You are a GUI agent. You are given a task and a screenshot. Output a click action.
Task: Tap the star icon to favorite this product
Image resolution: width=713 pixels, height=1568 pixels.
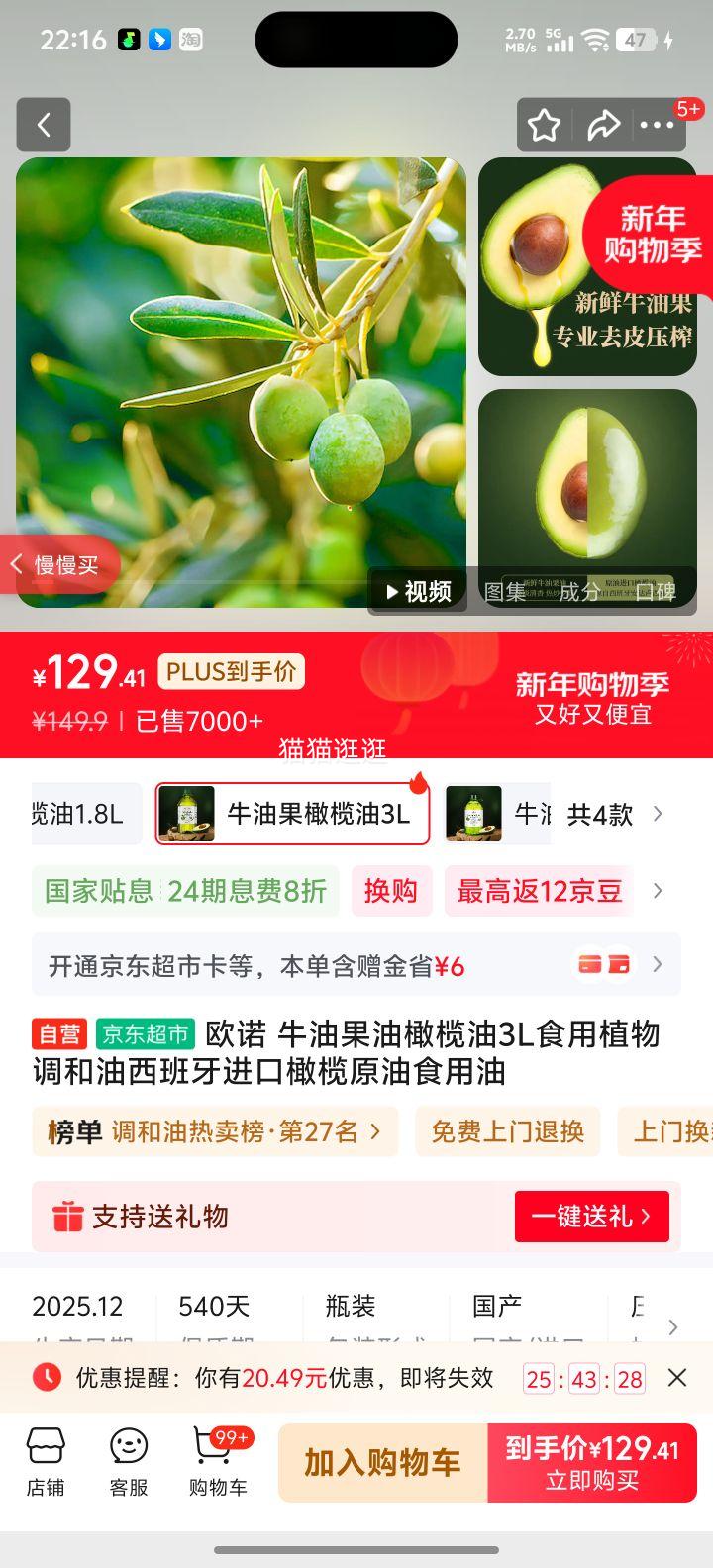545,125
